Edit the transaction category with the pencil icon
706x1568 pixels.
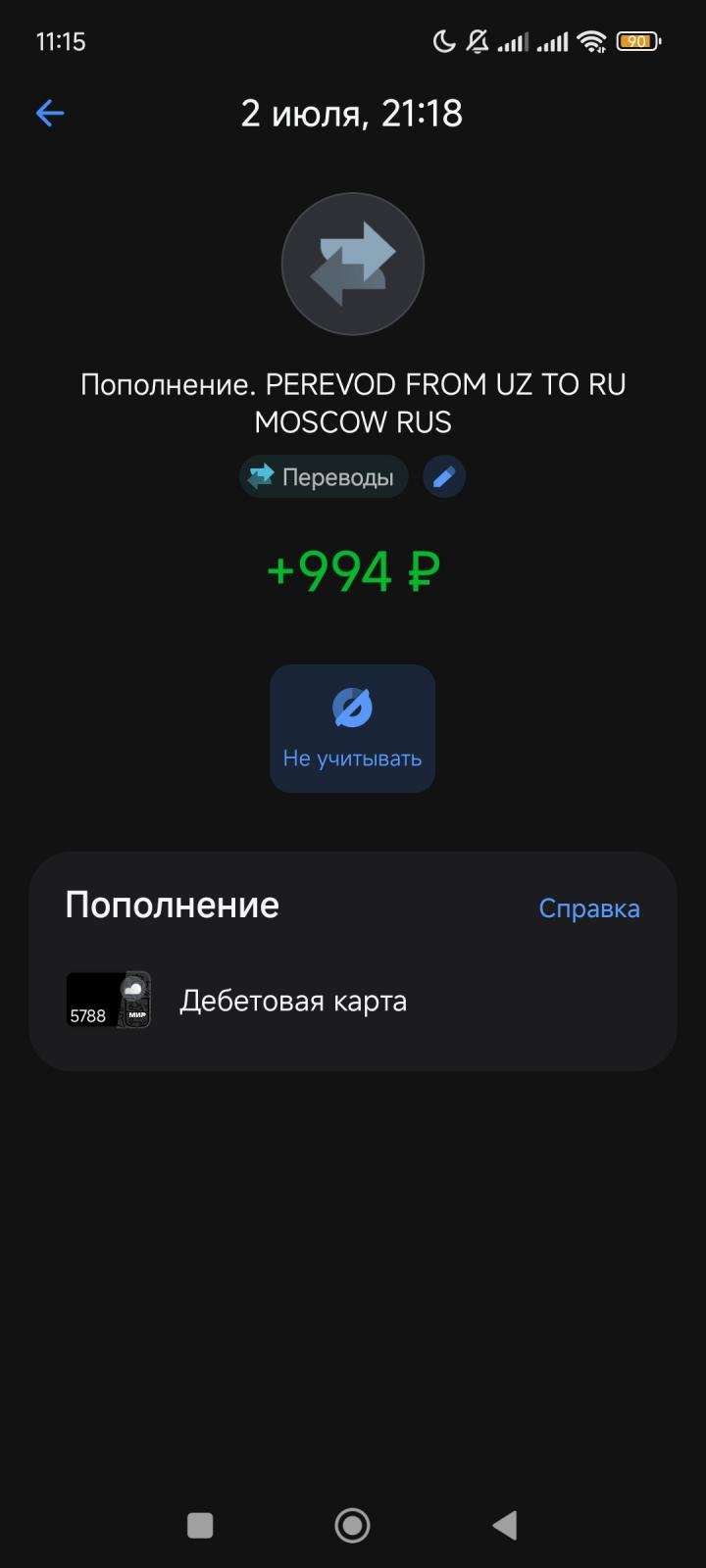(444, 477)
